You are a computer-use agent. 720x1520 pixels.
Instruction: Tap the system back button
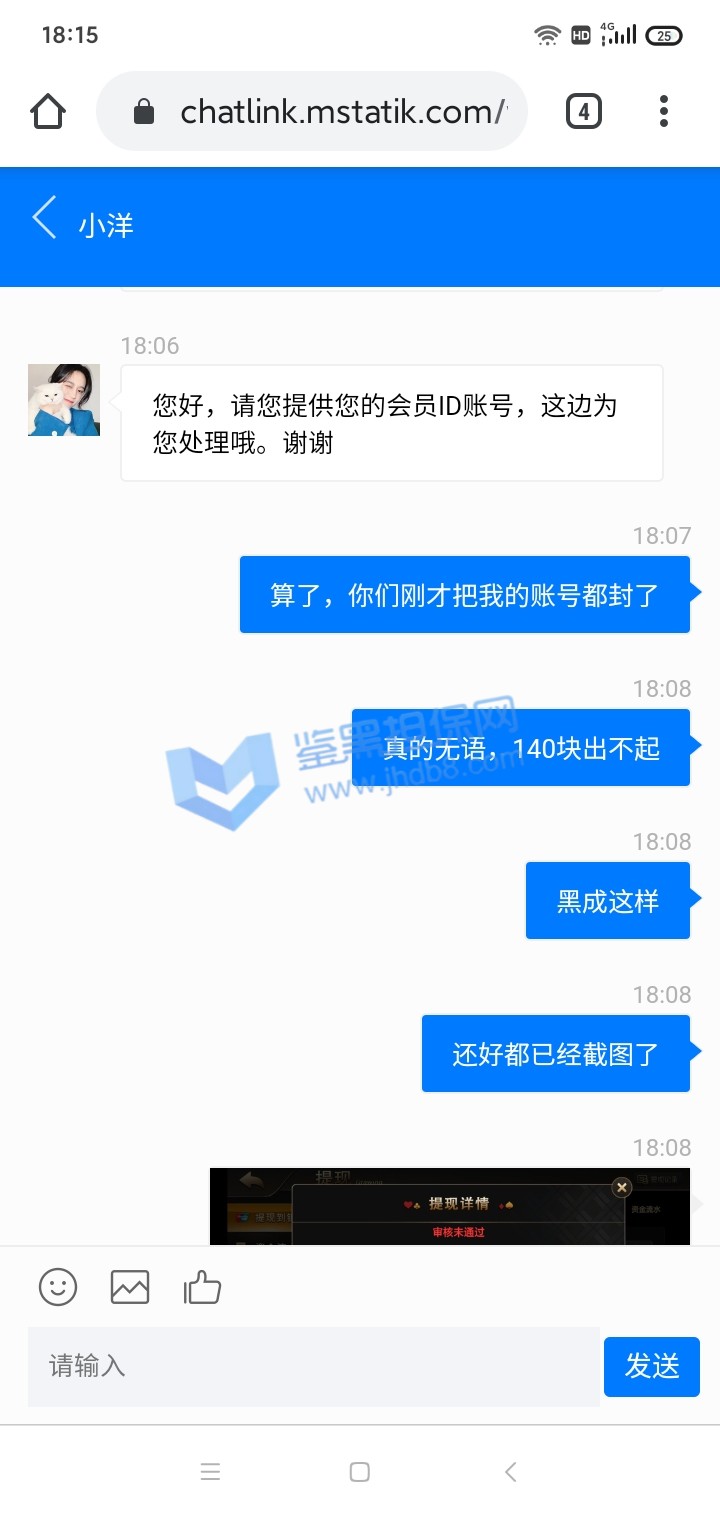(511, 1472)
